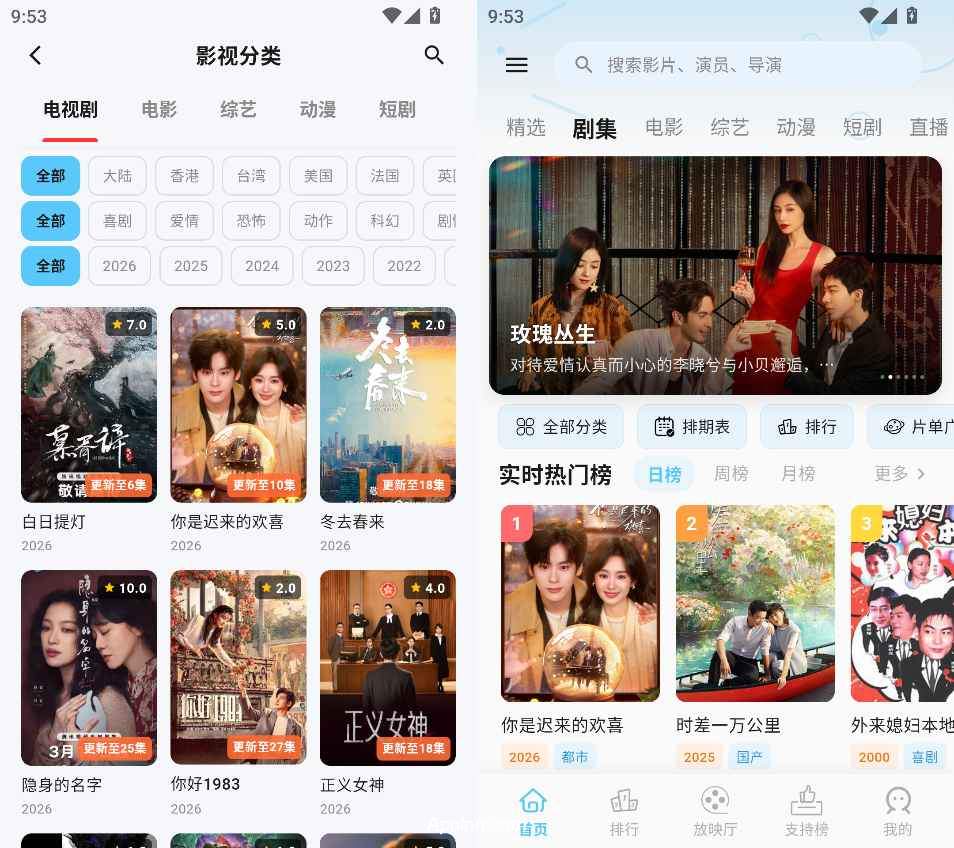Open search on the 影视分类 page
Image resolution: width=954 pixels, height=848 pixels.
(x=434, y=56)
